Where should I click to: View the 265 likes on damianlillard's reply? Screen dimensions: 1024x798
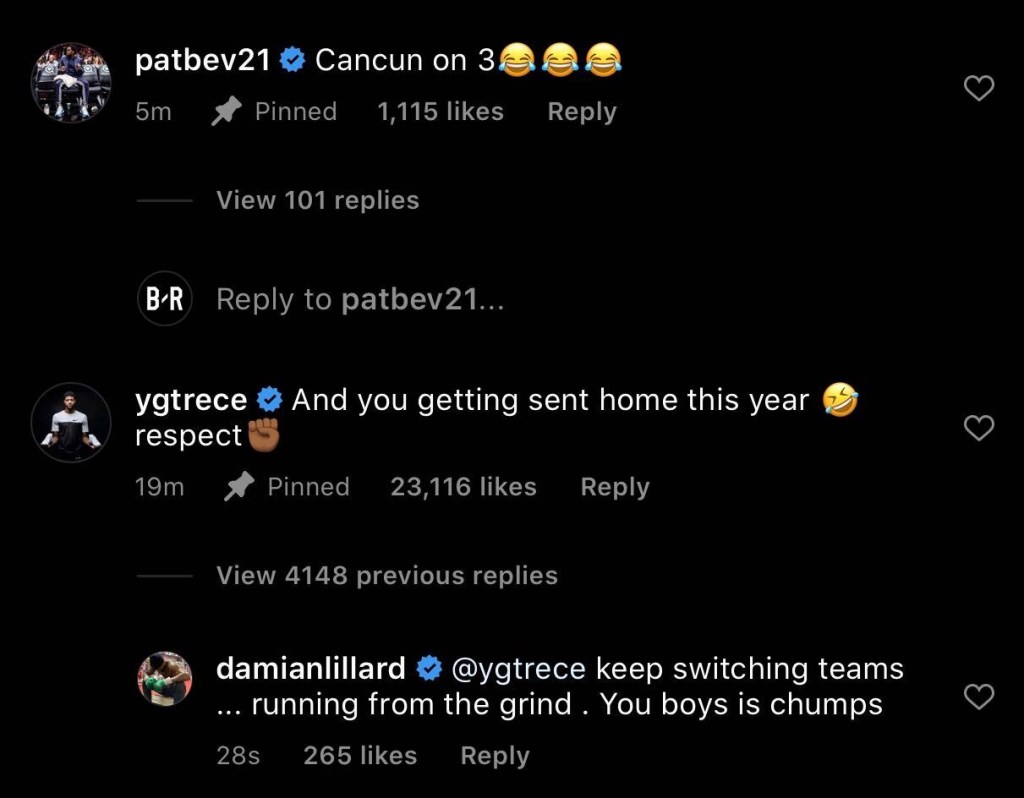tap(360, 756)
